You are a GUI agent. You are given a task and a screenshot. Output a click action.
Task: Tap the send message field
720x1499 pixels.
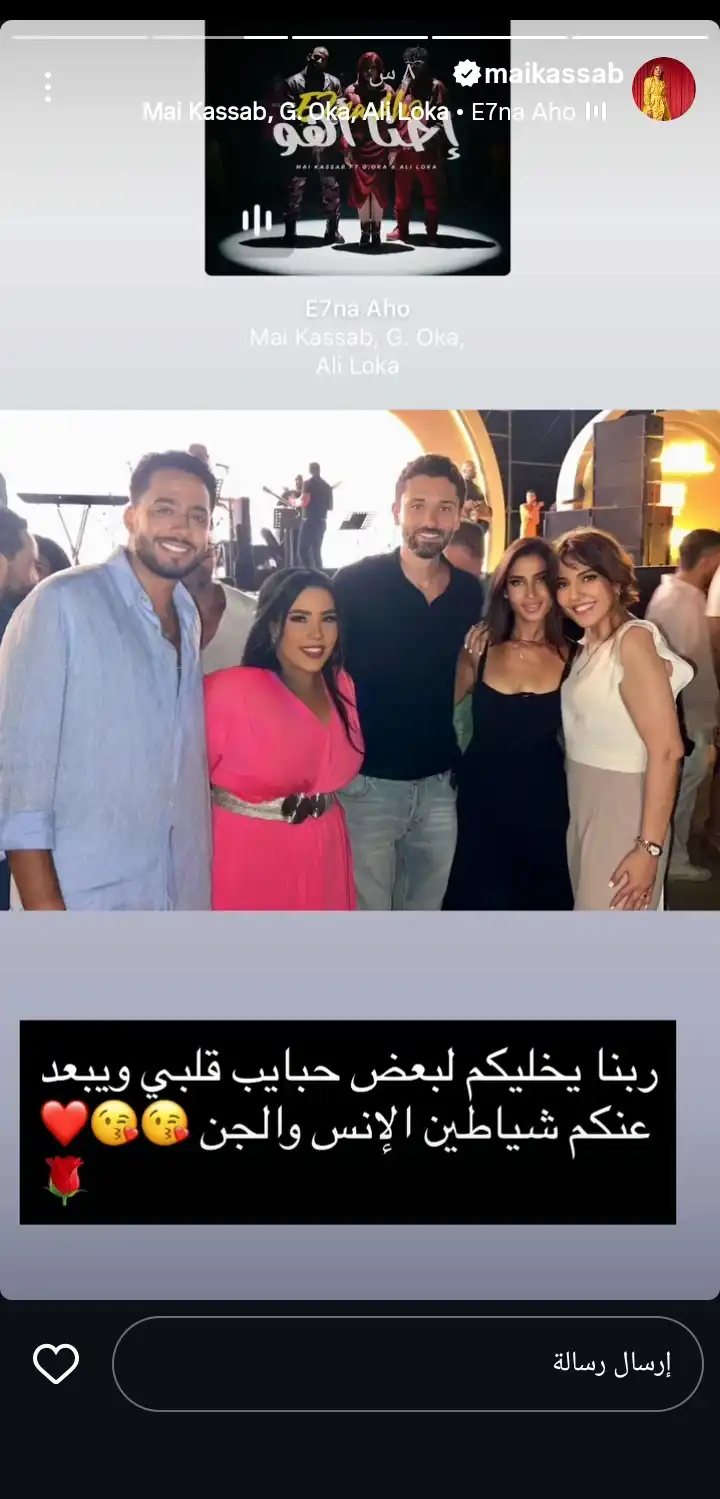click(x=408, y=1363)
